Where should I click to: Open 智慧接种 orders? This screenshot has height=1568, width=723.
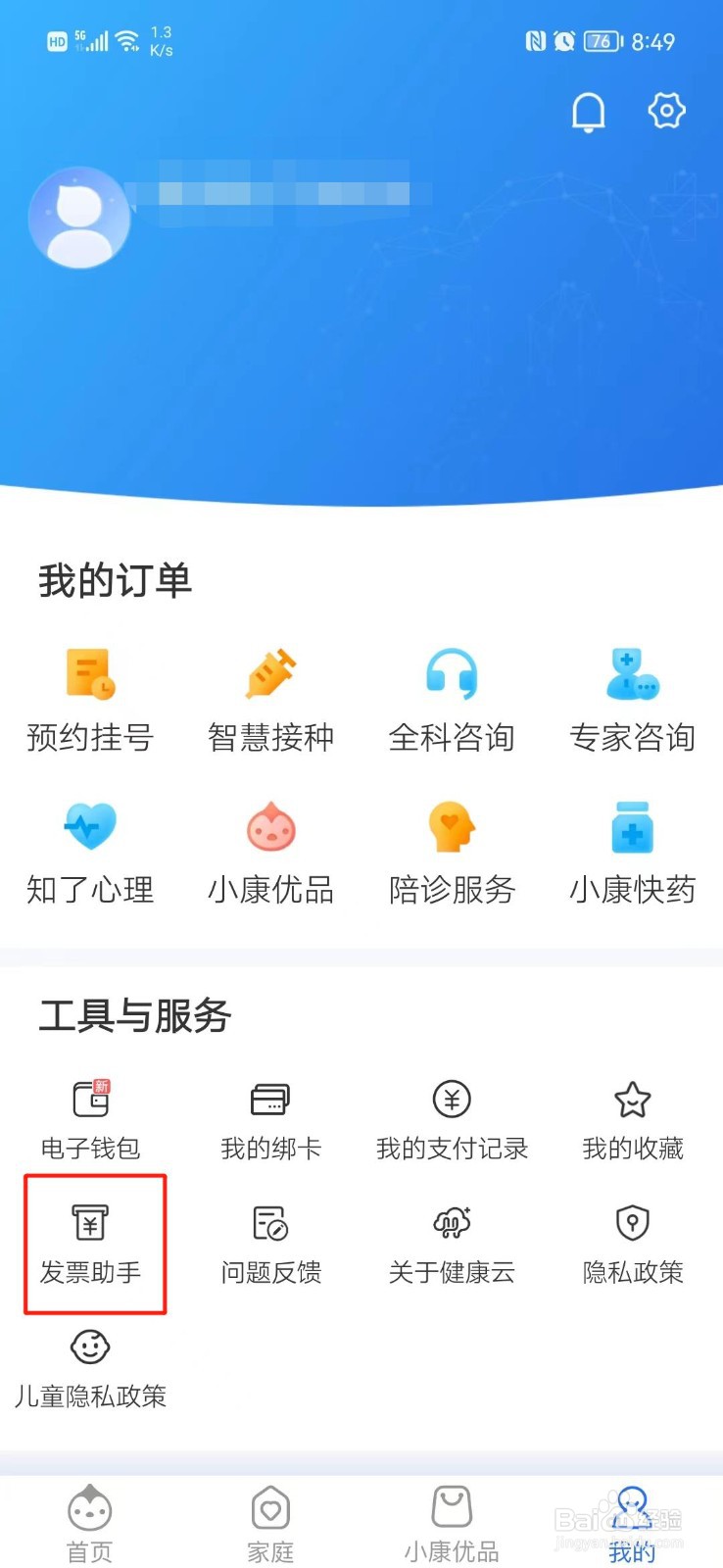tap(271, 700)
